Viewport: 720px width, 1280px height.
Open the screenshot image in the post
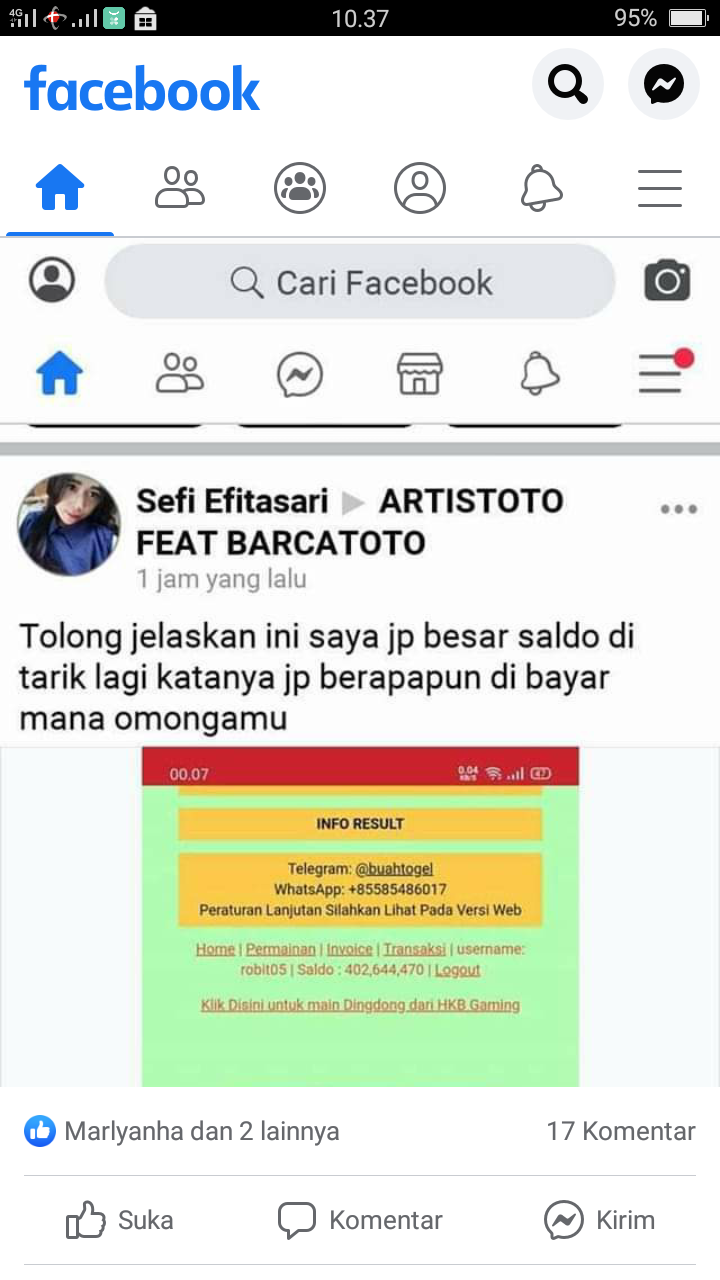360,915
